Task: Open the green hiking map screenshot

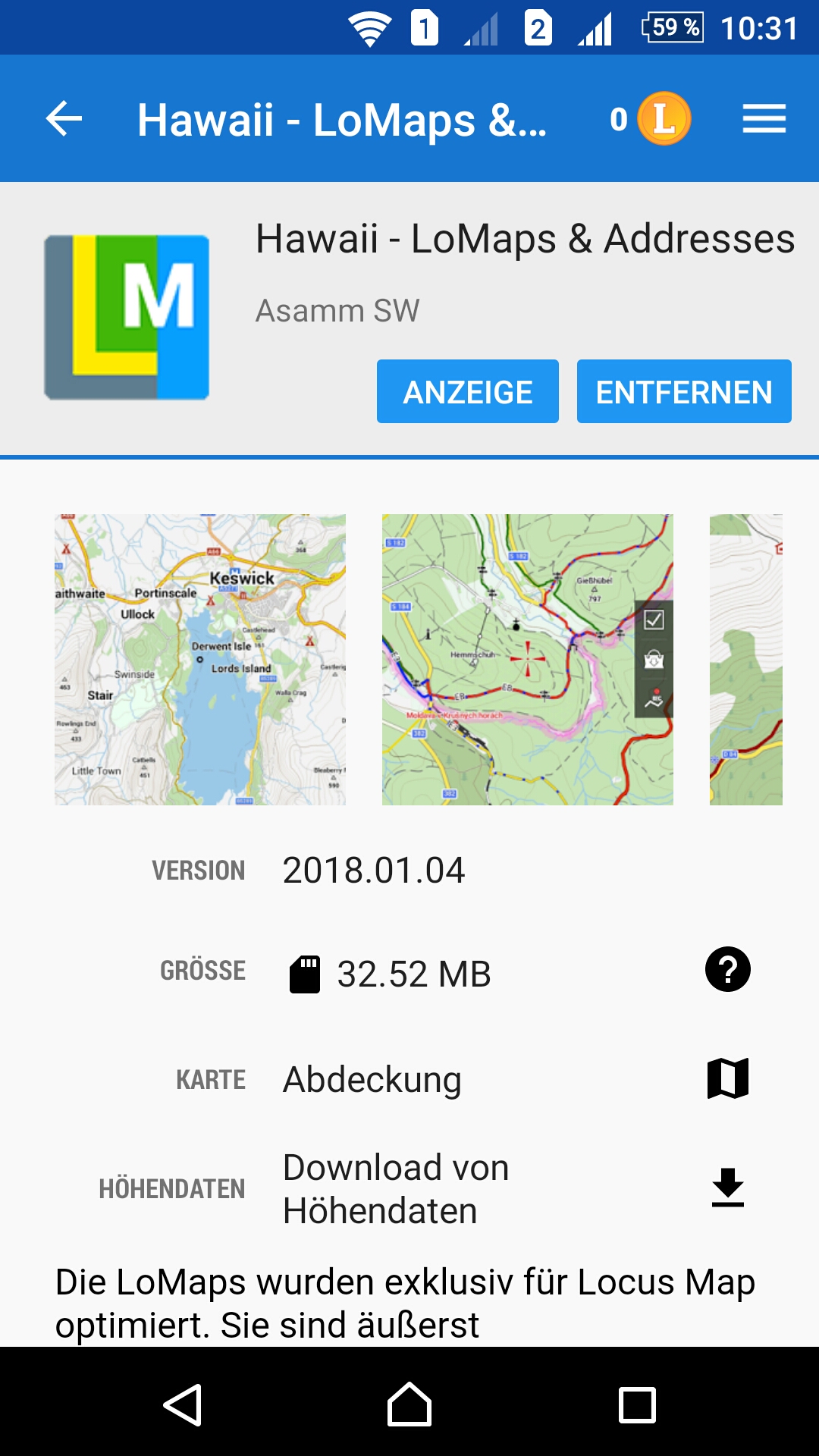Action: [x=527, y=660]
